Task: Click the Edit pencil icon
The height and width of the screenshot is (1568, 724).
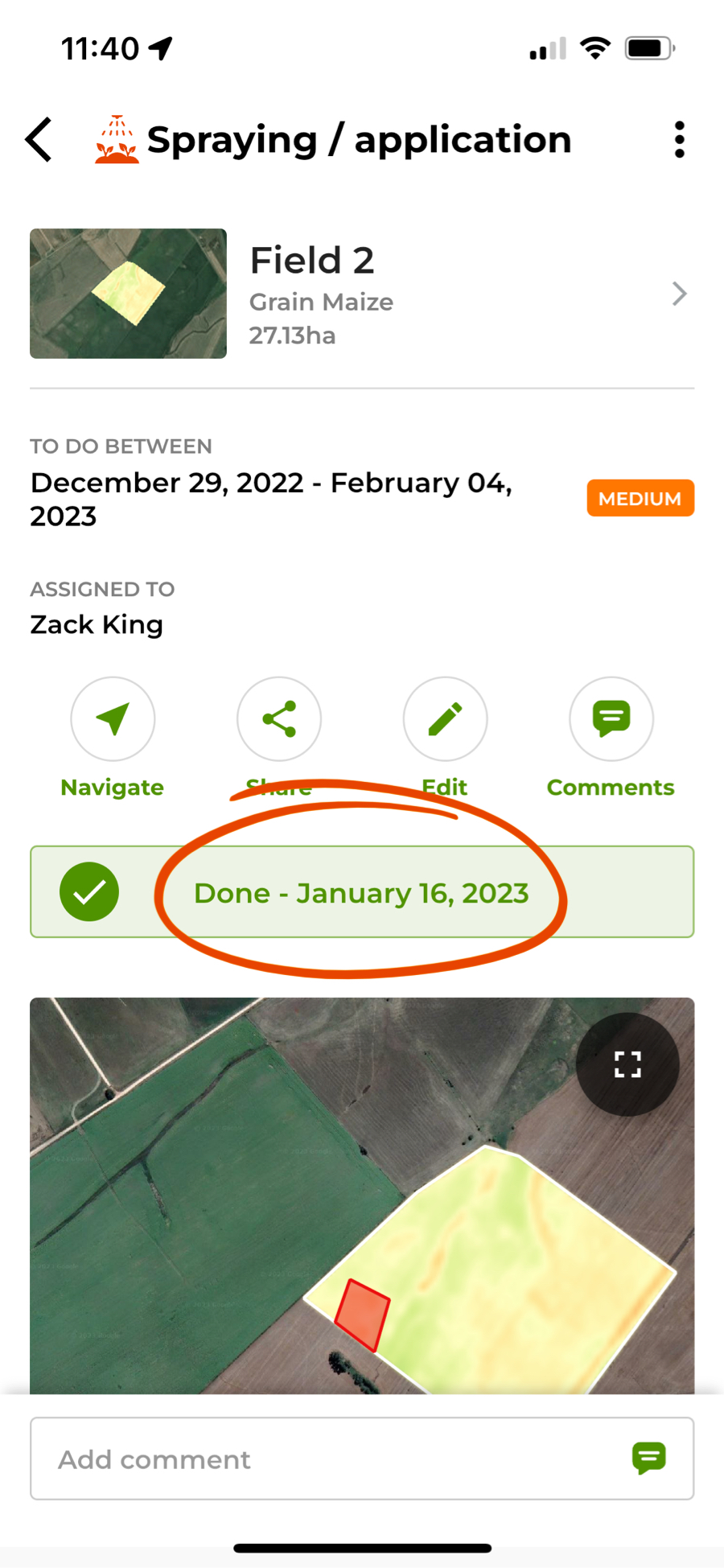Action: (x=445, y=718)
